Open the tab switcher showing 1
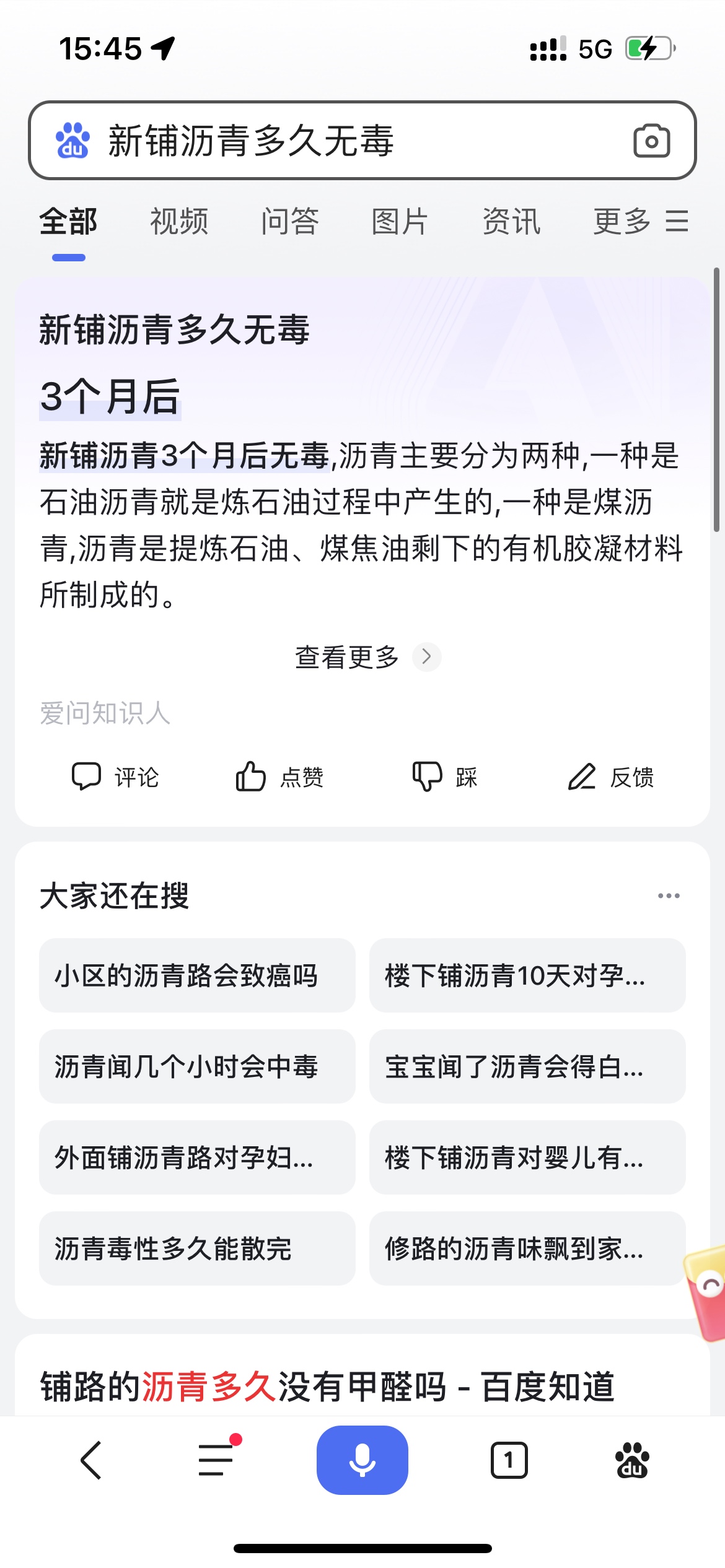The image size is (725, 1568). pyautogui.click(x=509, y=1460)
